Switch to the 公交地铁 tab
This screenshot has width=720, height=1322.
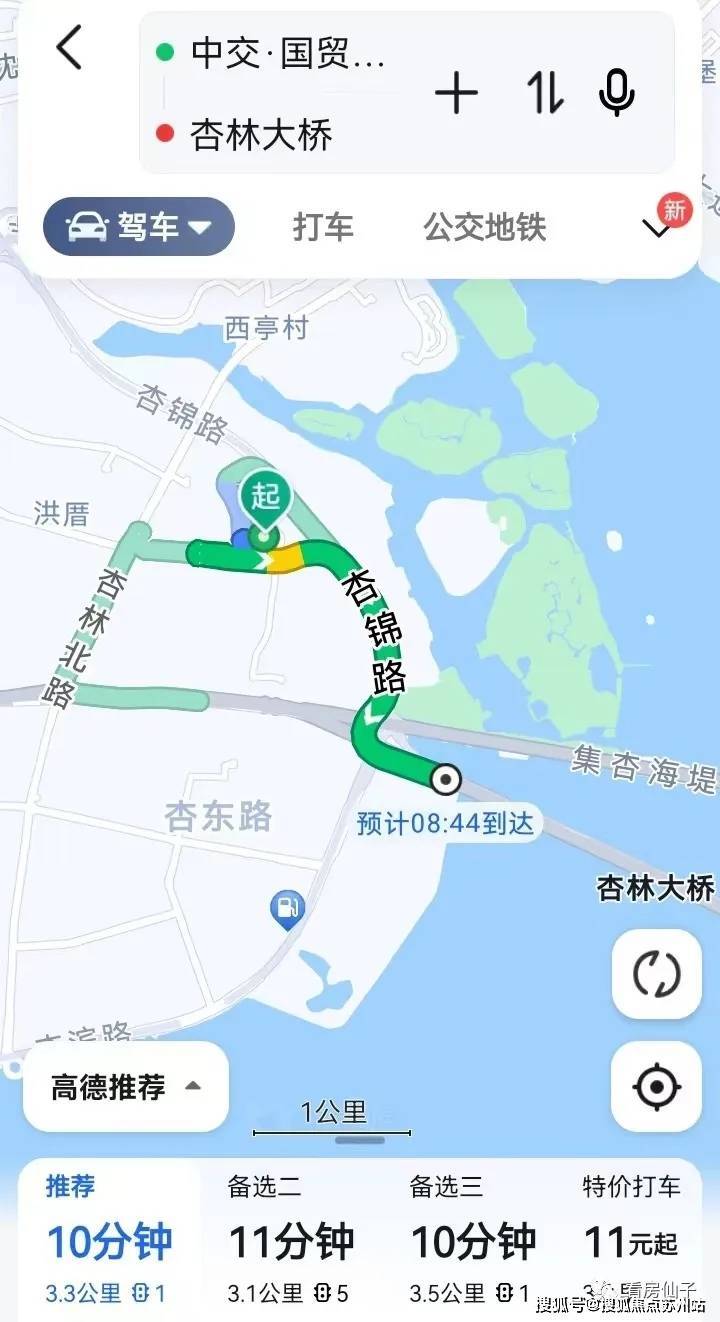click(x=485, y=227)
